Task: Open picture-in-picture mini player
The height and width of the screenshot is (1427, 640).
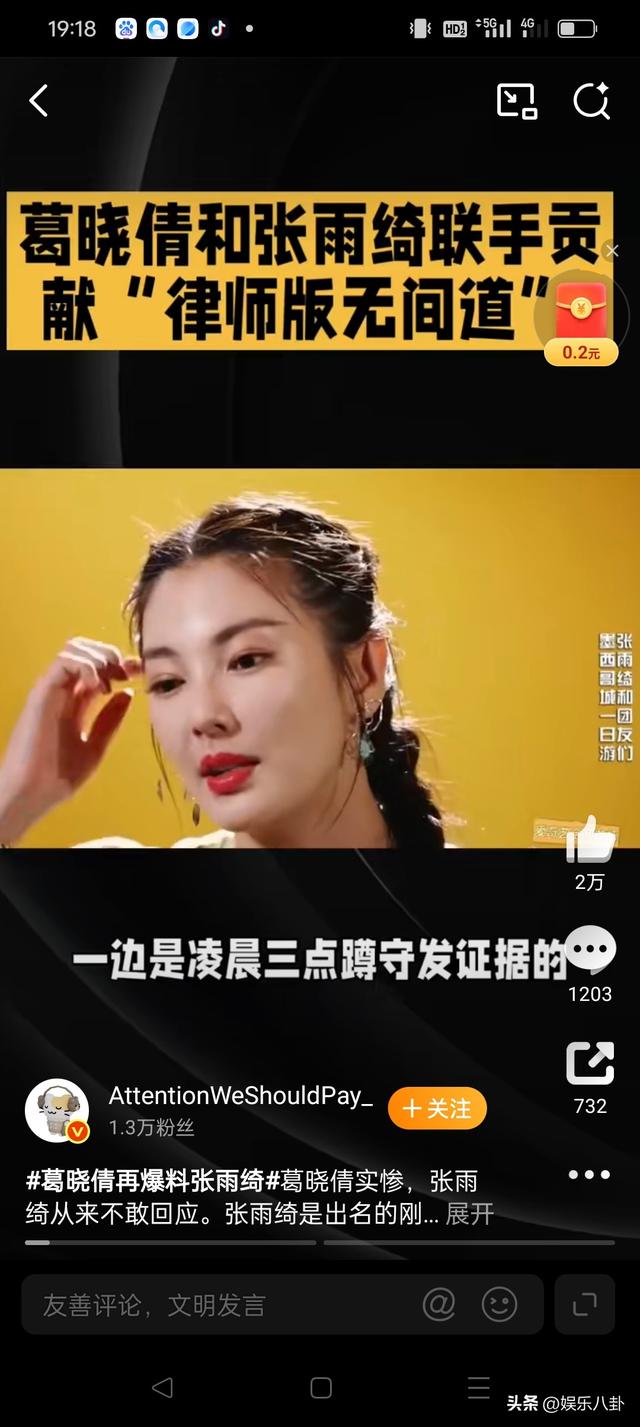Action: pyautogui.click(x=517, y=101)
